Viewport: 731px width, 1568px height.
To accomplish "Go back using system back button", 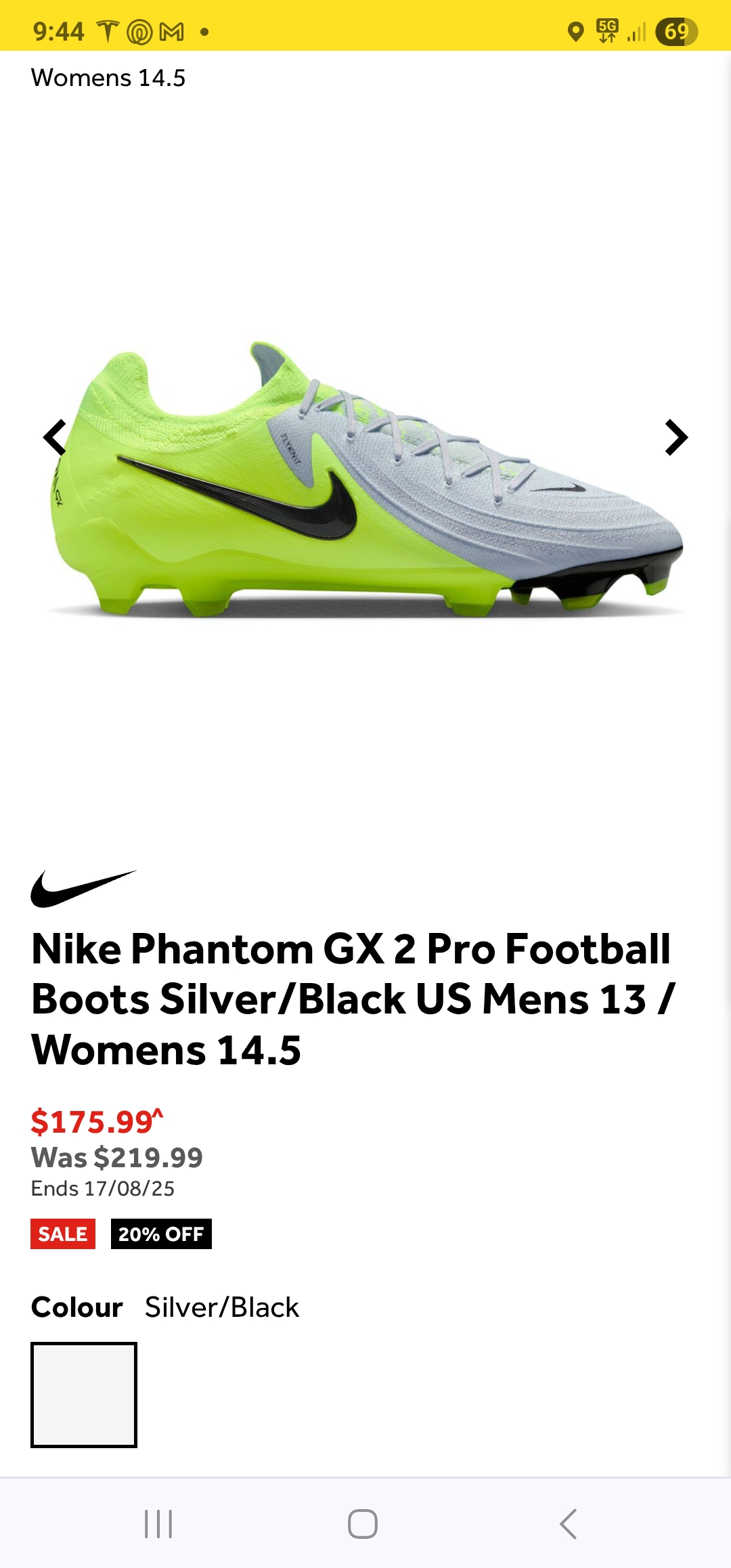I will (569, 1524).
